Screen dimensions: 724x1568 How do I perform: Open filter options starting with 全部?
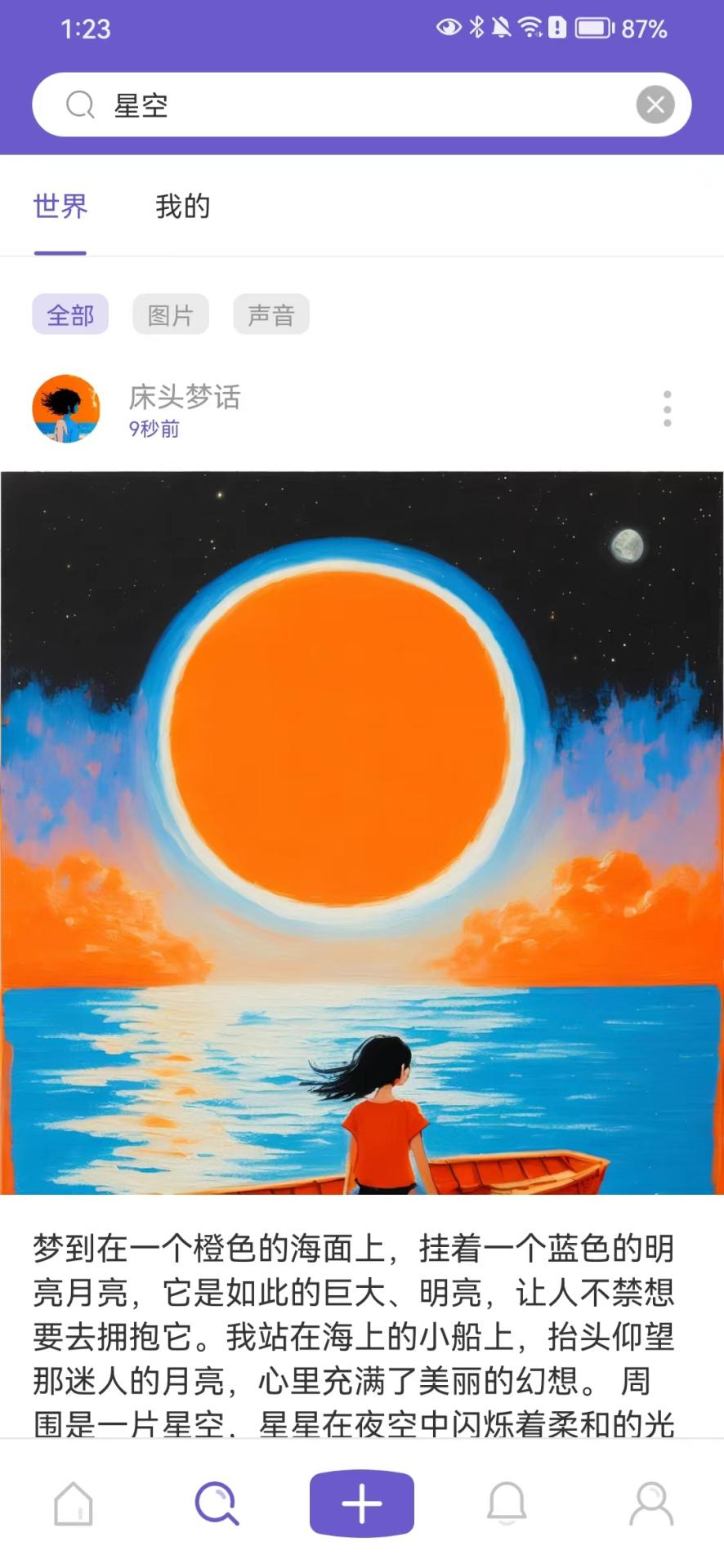[70, 314]
